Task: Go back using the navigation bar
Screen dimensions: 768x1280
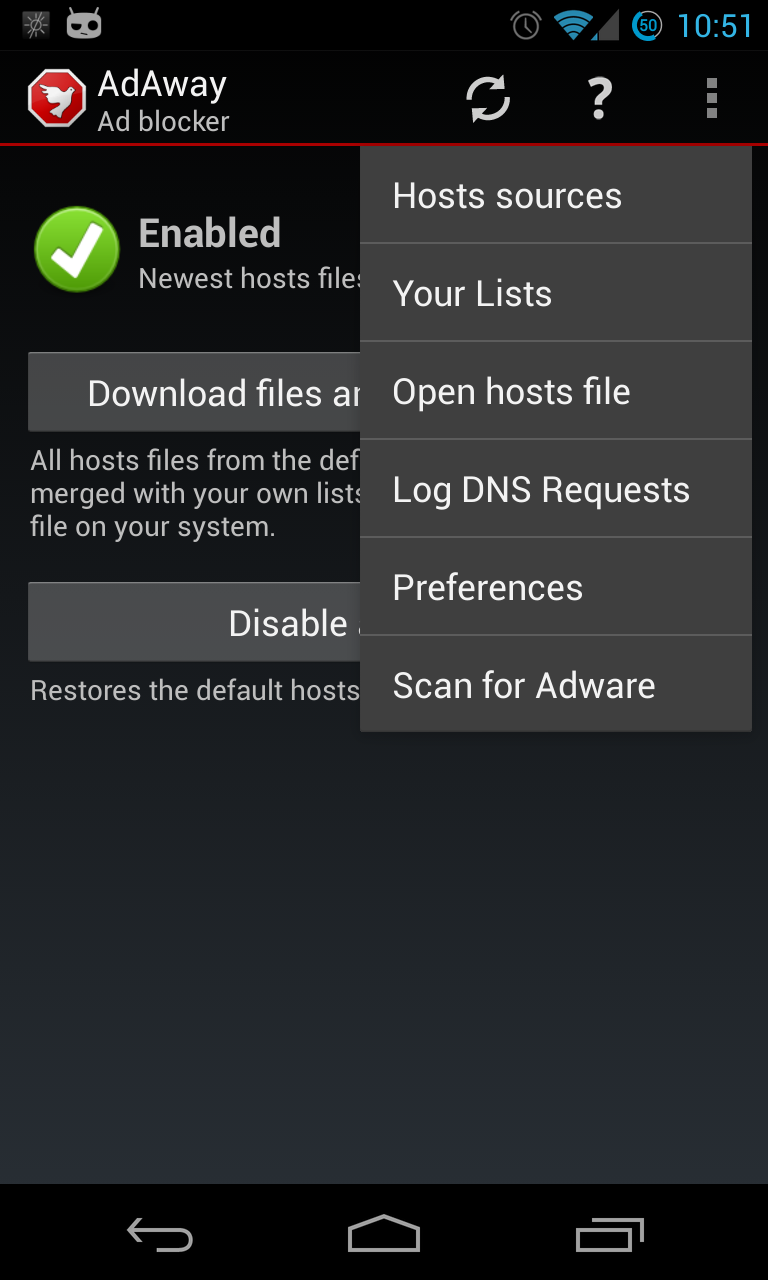Action: tap(160, 1235)
